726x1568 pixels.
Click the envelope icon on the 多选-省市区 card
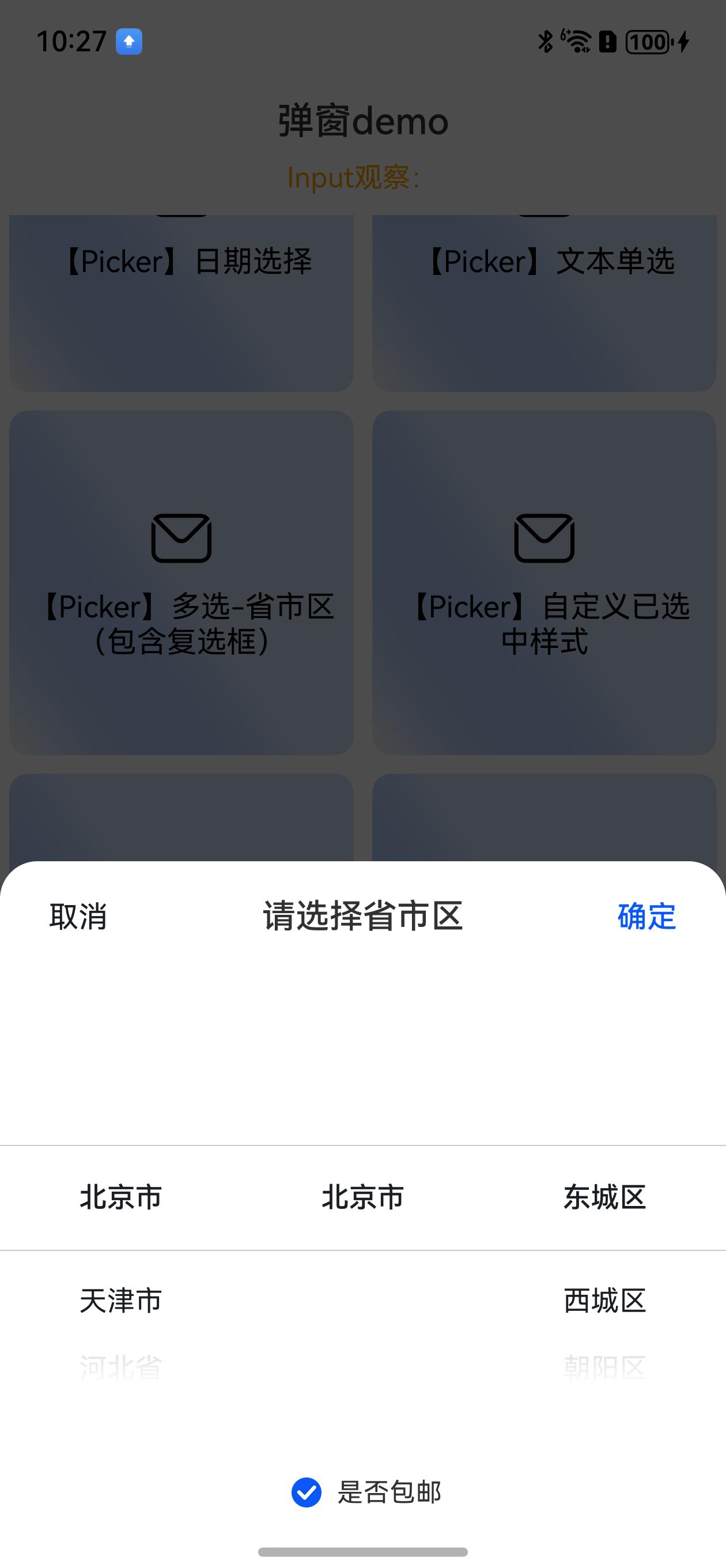[x=183, y=538]
